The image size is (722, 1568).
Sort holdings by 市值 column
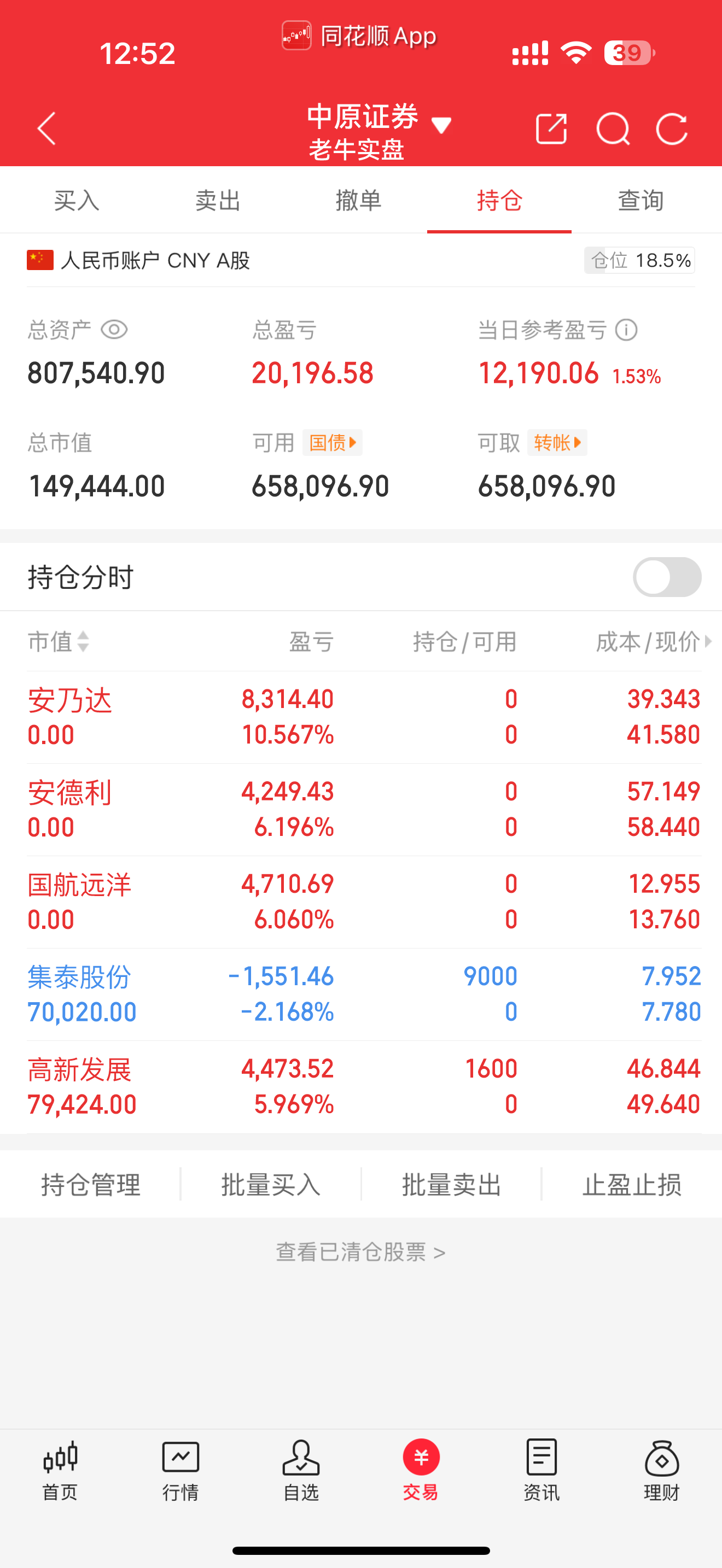(59, 641)
